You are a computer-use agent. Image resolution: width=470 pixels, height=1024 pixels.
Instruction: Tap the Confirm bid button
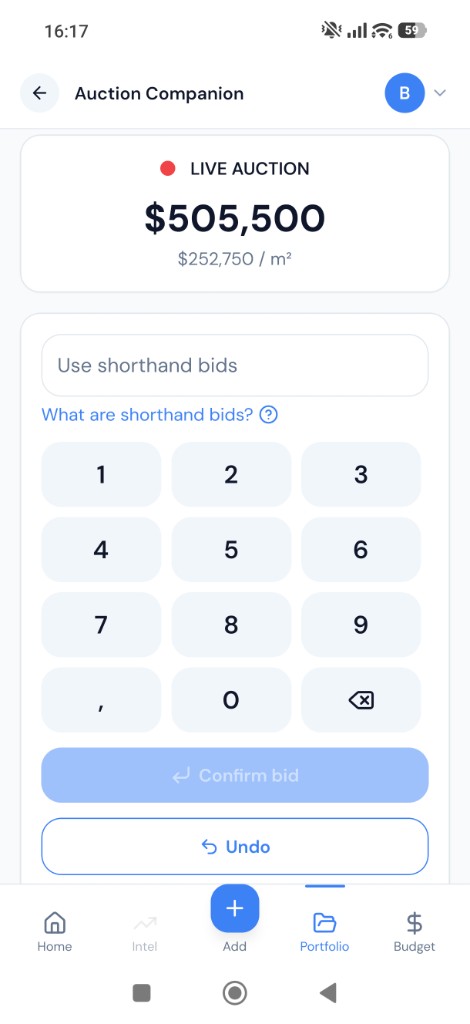tap(235, 775)
